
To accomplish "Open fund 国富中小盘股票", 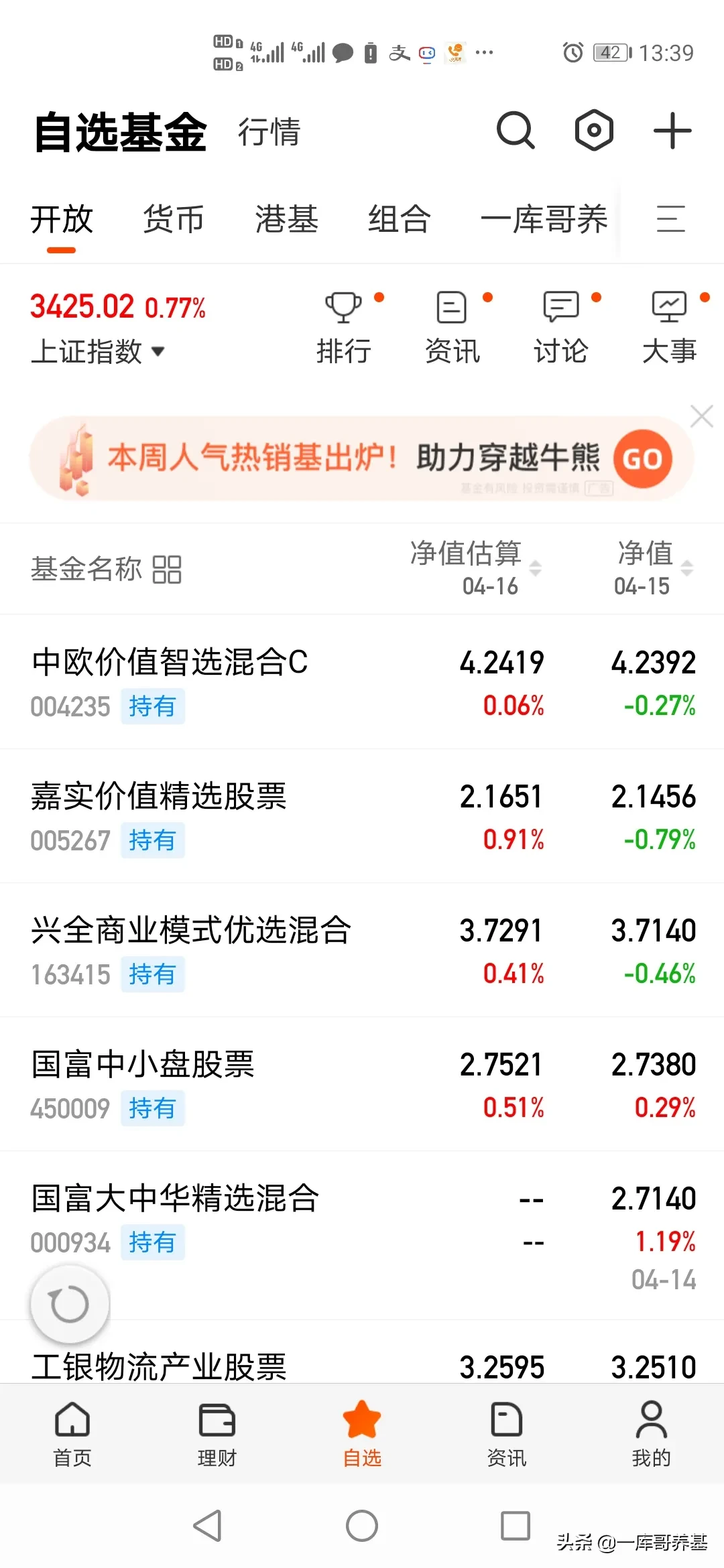I will coord(362,1084).
